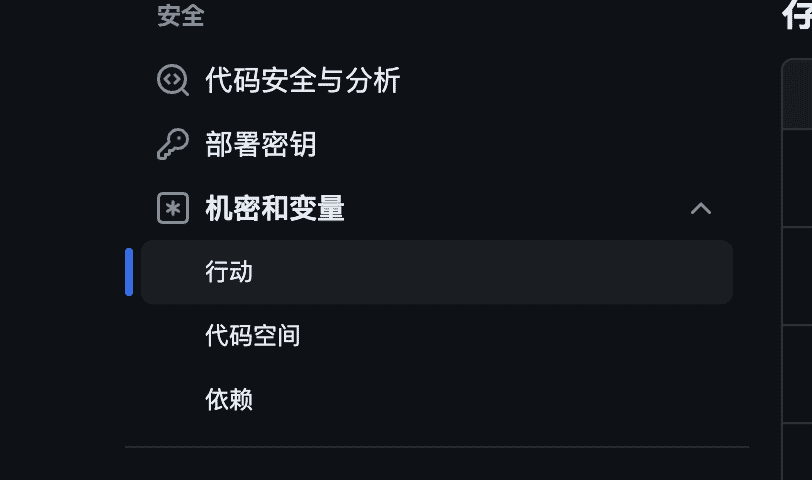Open 代码安全与分析 settings

302,80
